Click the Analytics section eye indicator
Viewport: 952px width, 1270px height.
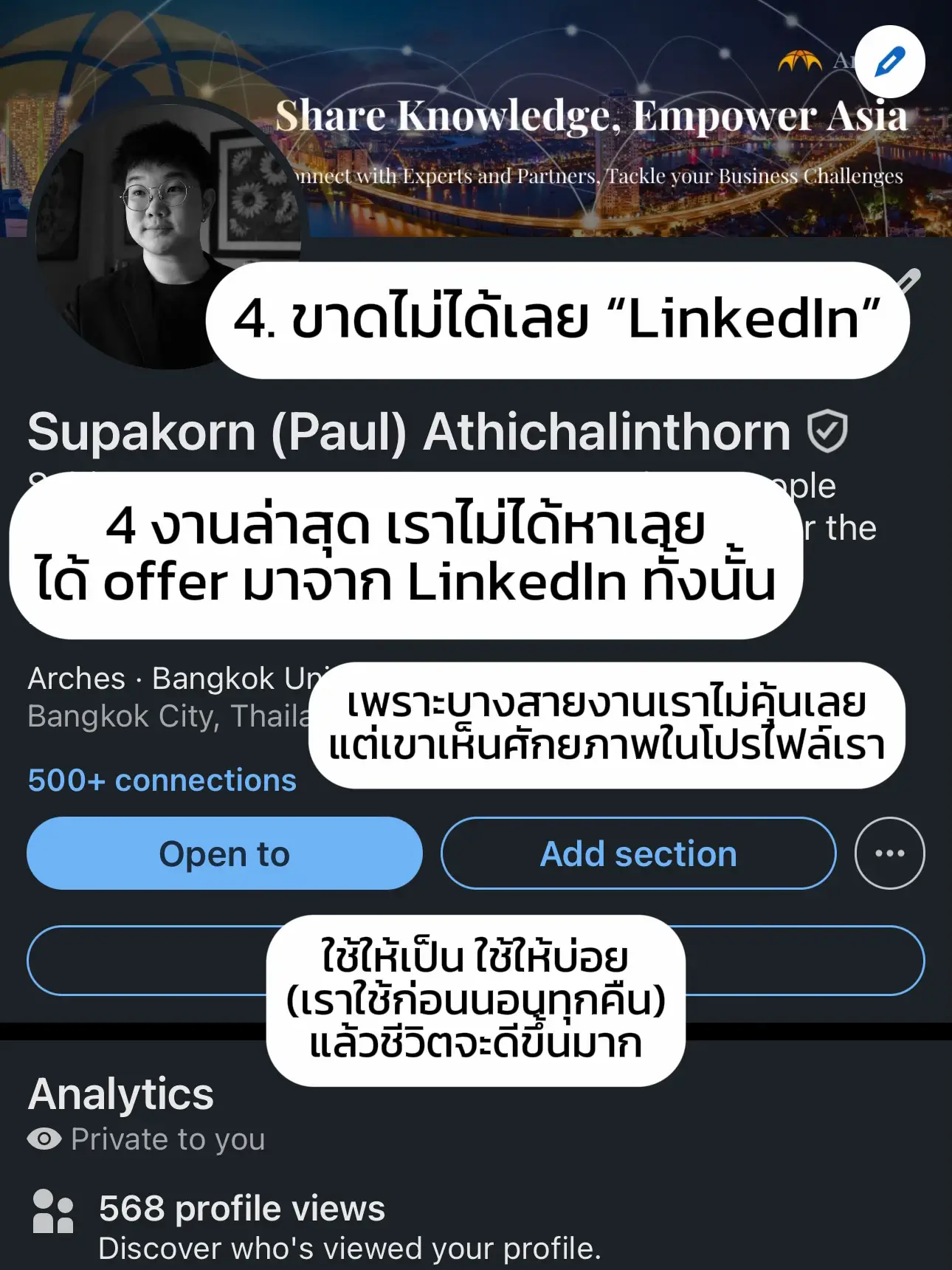46,1140
